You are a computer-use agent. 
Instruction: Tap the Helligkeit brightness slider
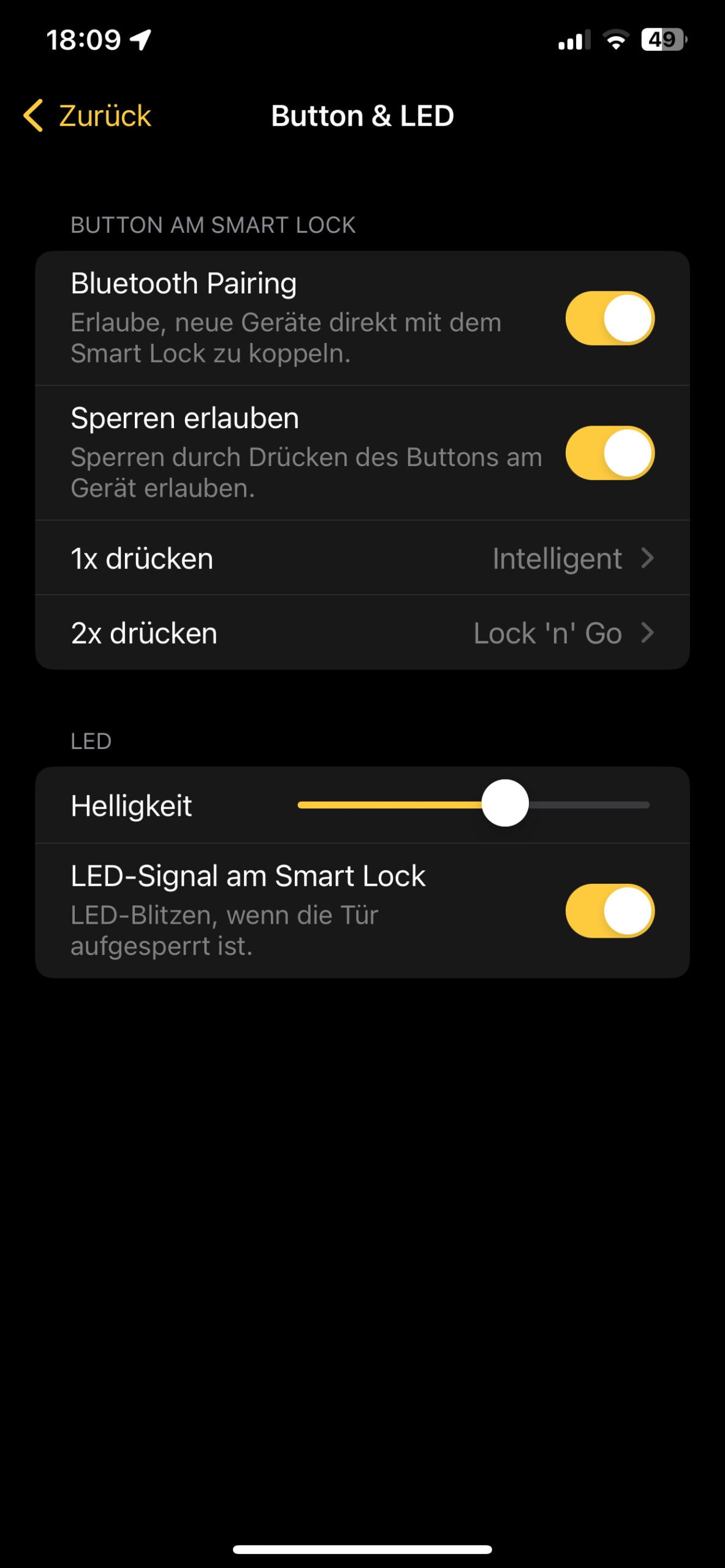tap(473, 804)
